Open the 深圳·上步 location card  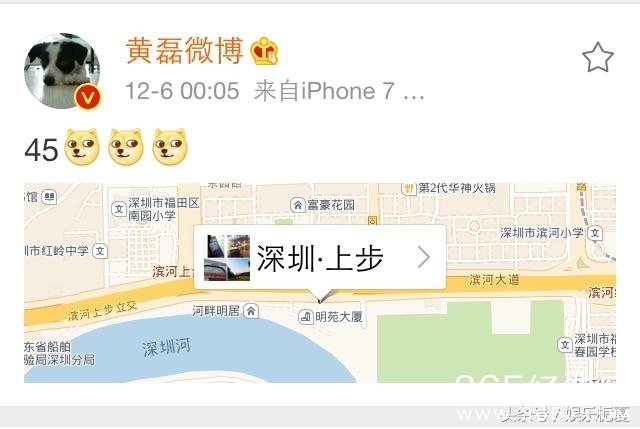click(319, 258)
